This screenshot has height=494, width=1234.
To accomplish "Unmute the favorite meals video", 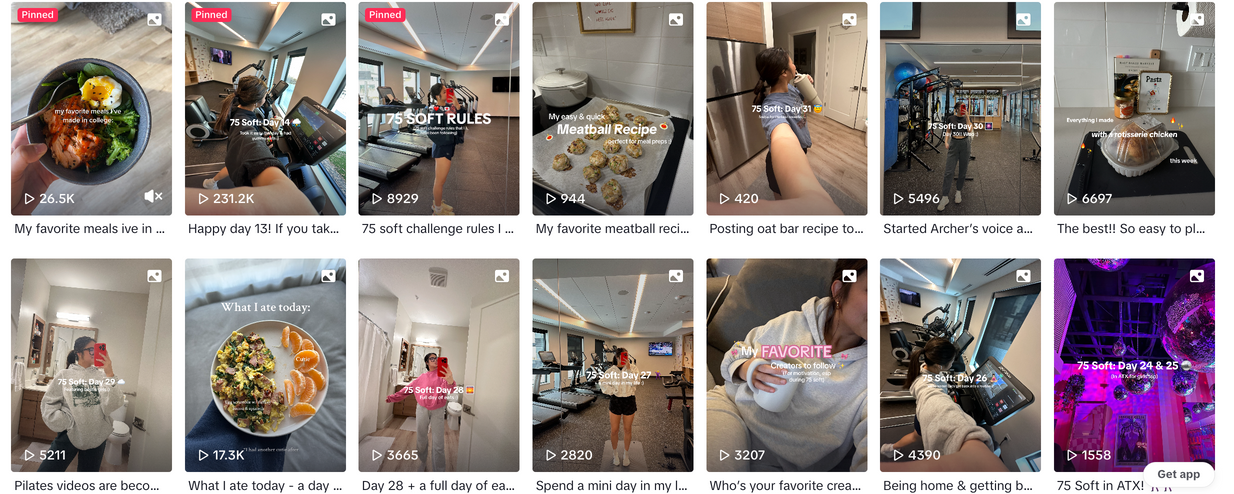I will (153, 197).
